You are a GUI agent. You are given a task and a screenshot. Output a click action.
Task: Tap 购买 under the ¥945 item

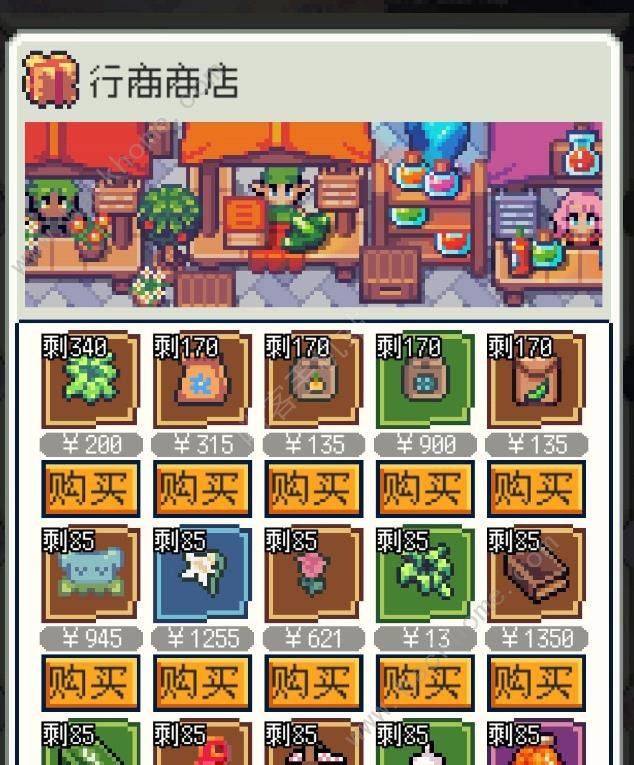click(89, 682)
